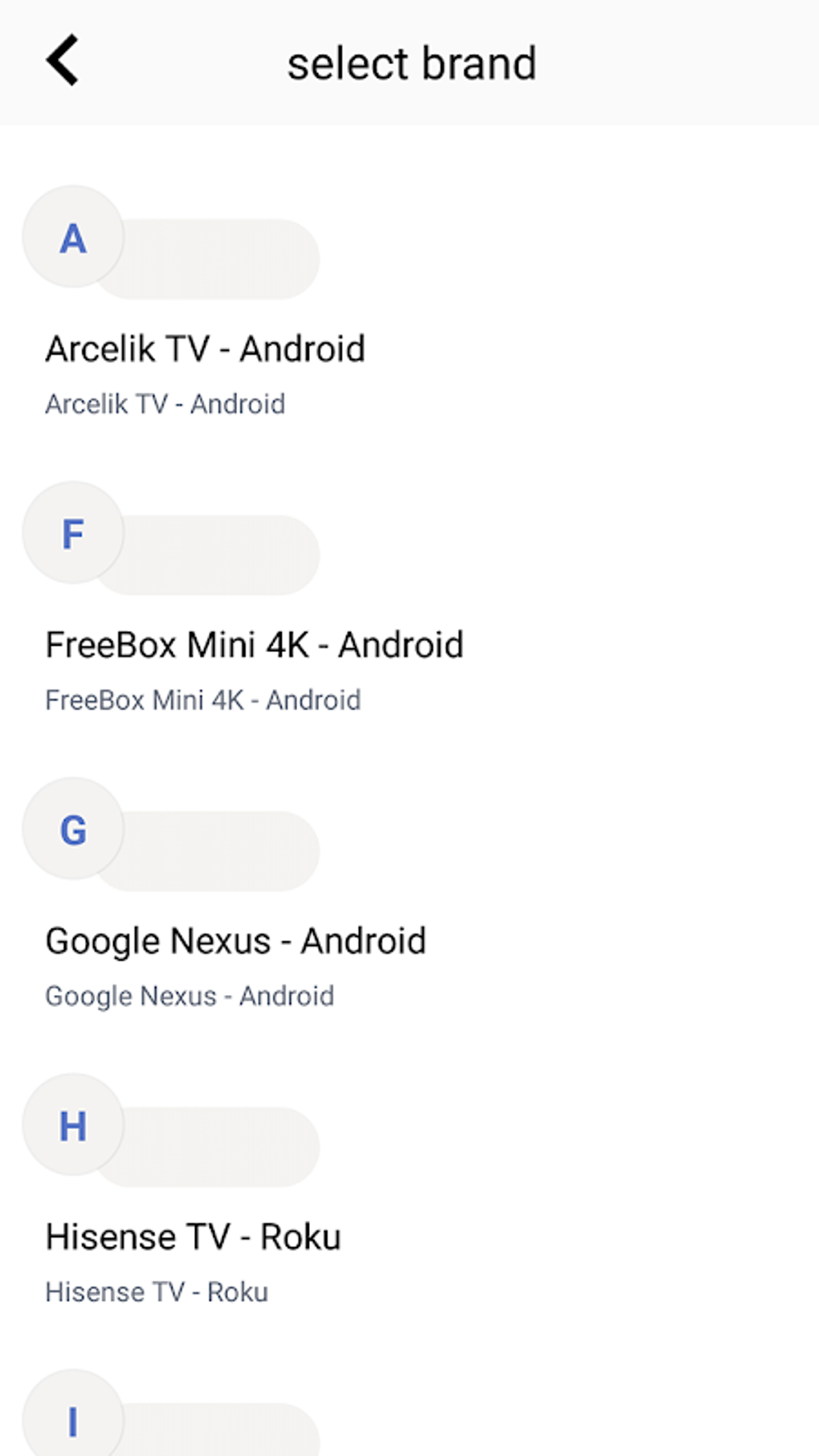Select Arcelik TV - Android brand
The width and height of the screenshot is (819, 1456).
pyautogui.click(x=206, y=350)
